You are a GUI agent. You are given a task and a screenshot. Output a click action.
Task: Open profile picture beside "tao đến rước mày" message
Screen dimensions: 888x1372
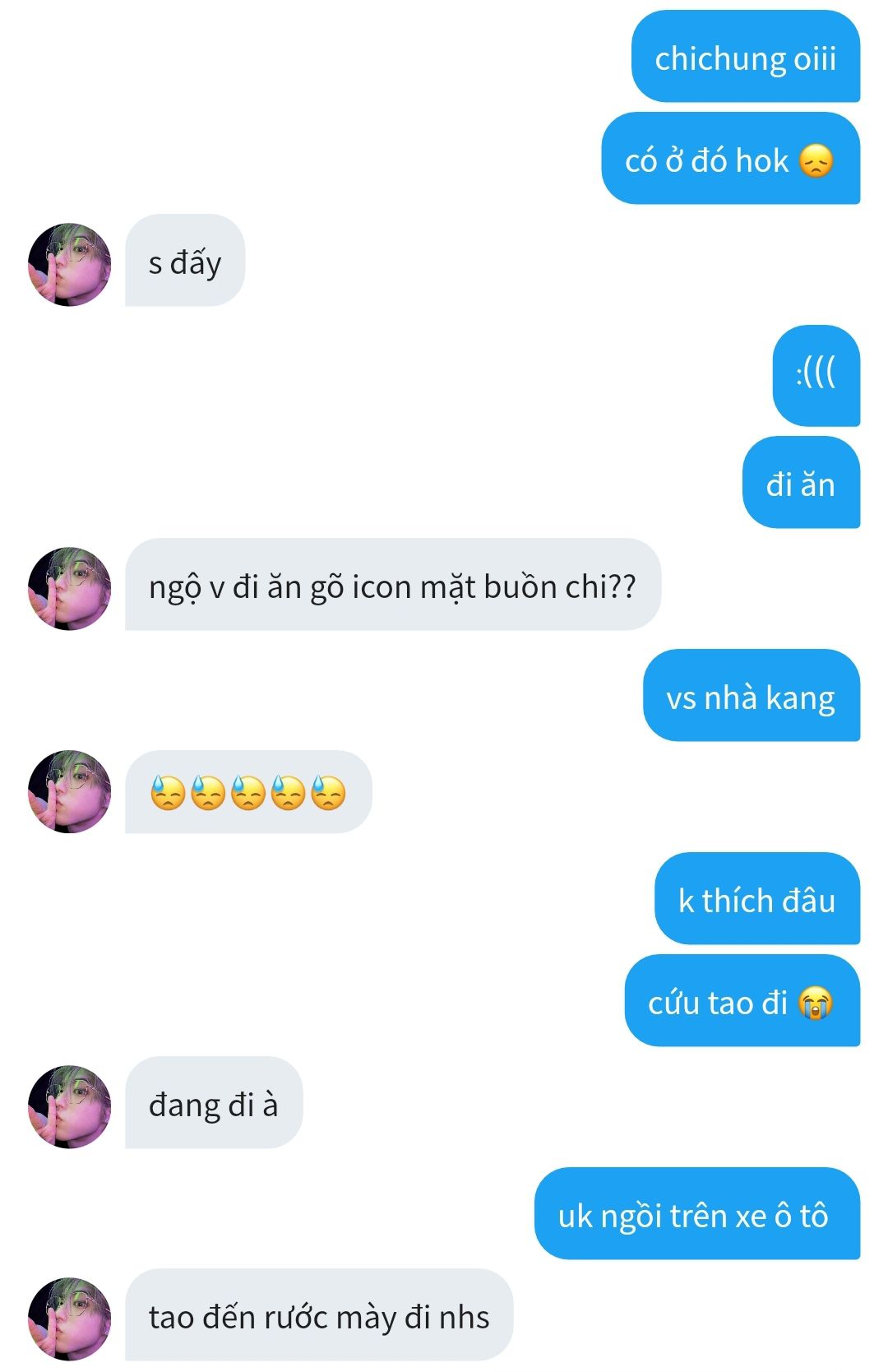69,1319
